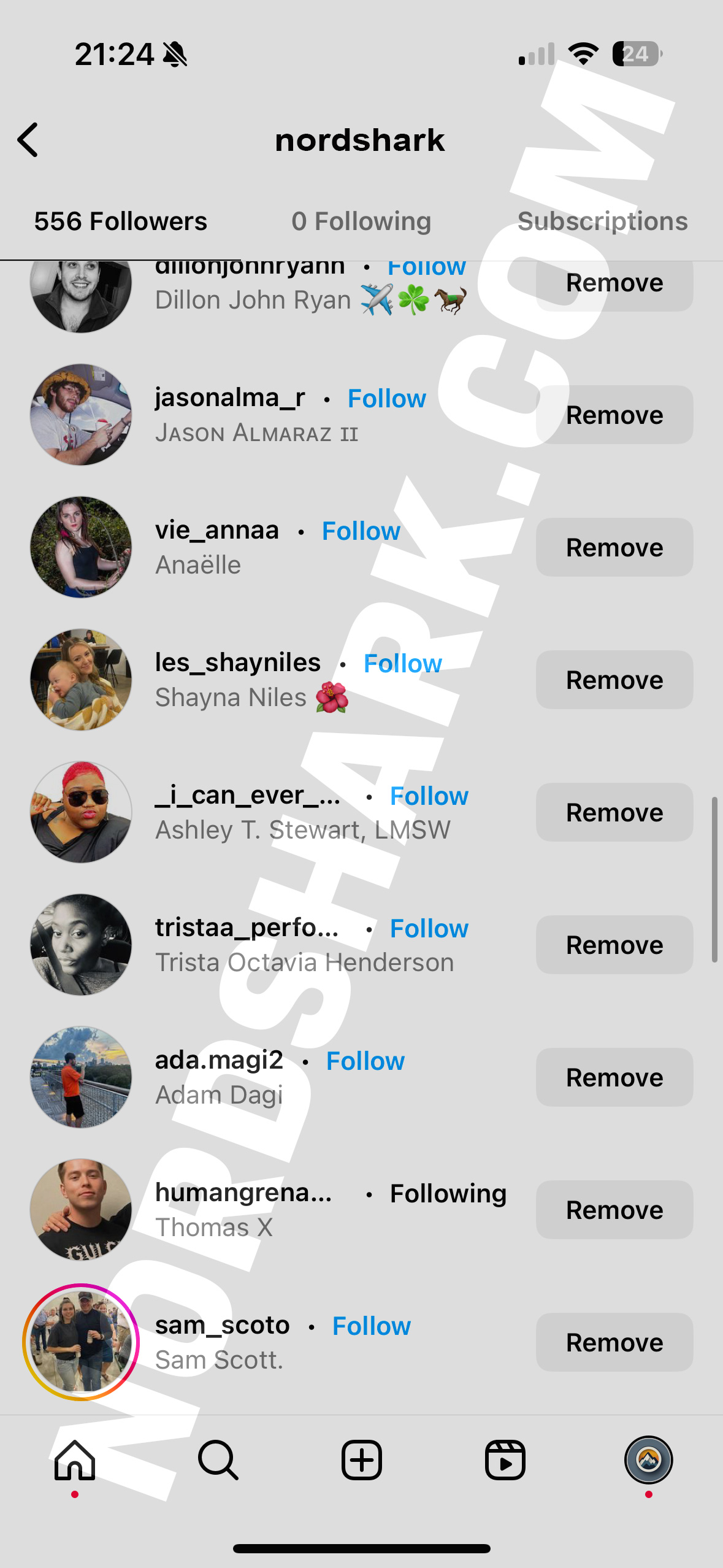Follow ada.magi2
The height and width of the screenshot is (1568, 723).
coord(365,1061)
